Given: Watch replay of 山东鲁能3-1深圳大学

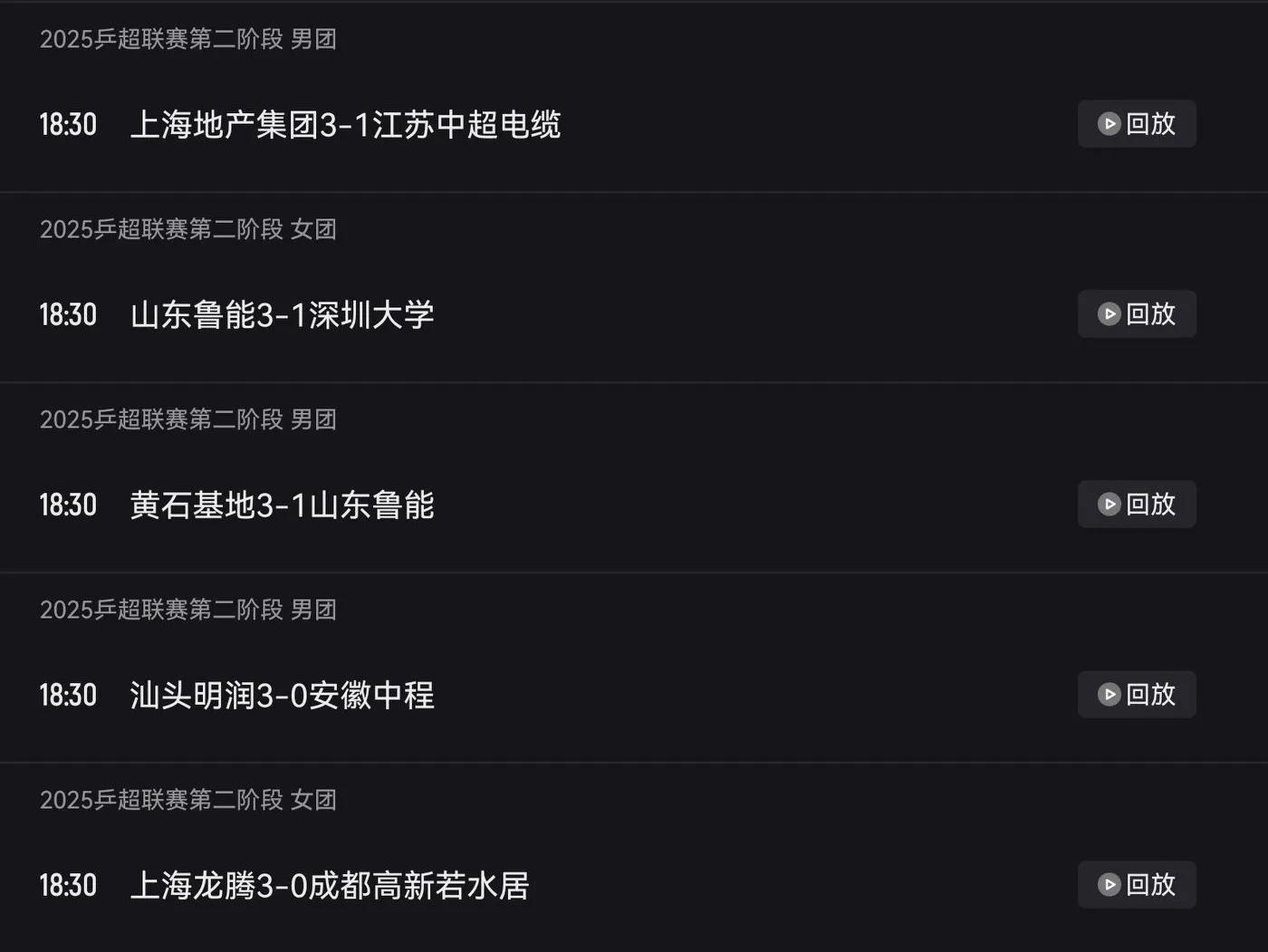Looking at the screenshot, I should point(1137,314).
